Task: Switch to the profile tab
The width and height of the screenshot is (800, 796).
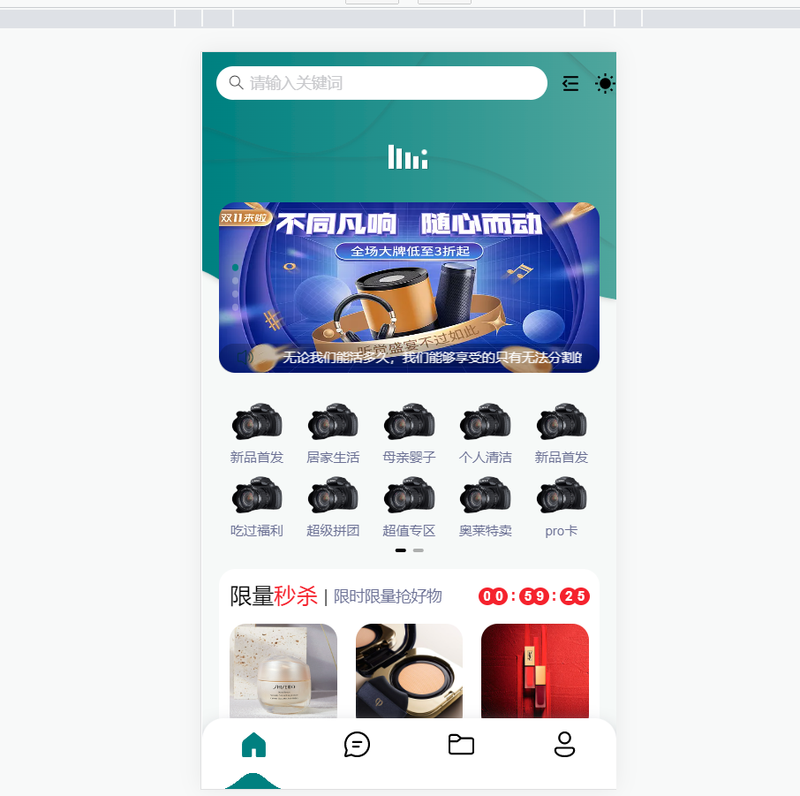Action: click(564, 744)
